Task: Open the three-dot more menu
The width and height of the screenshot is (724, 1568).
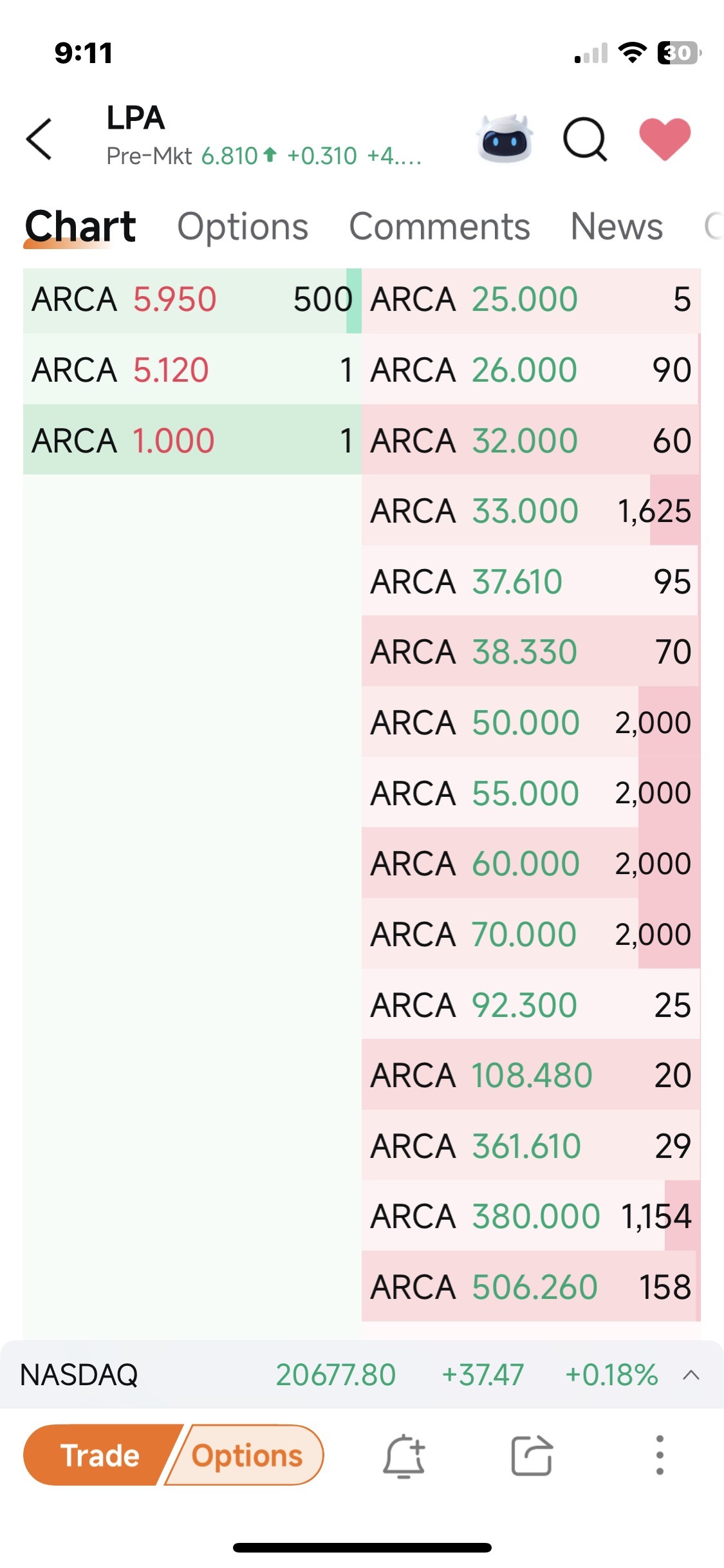Action: point(660,1455)
